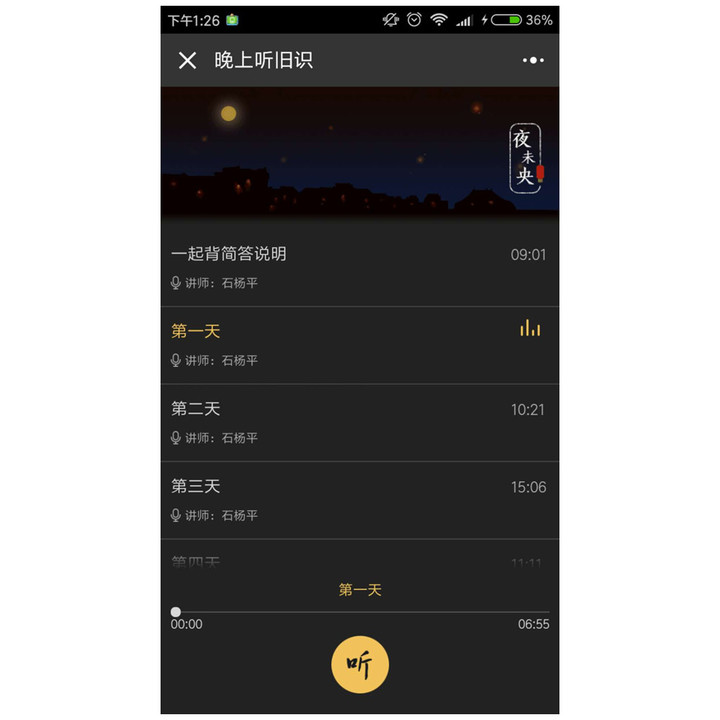Tap the audio progress slider
Screen dimensions: 720x720
(360, 612)
